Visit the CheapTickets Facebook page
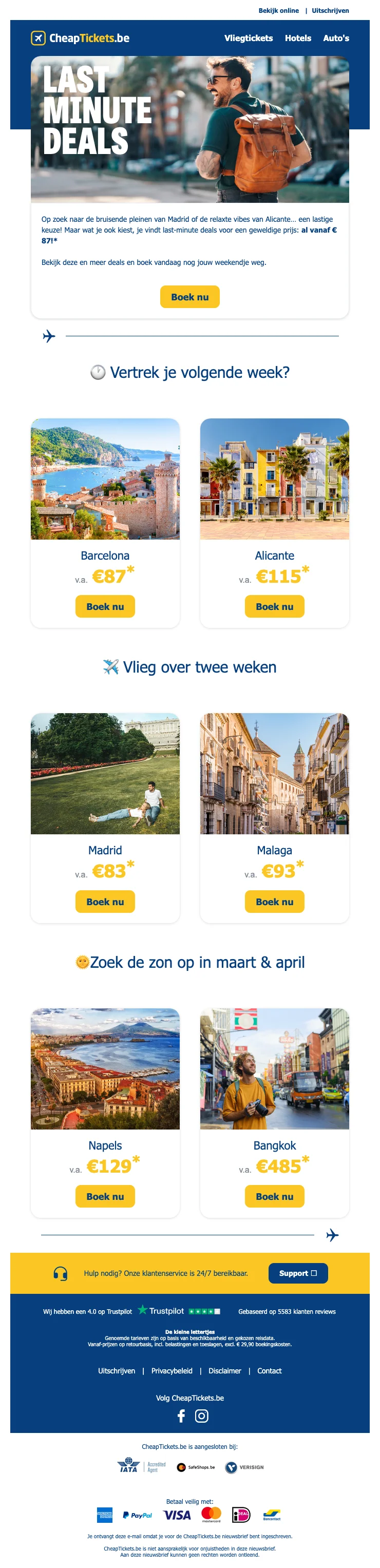 pyautogui.click(x=181, y=1416)
